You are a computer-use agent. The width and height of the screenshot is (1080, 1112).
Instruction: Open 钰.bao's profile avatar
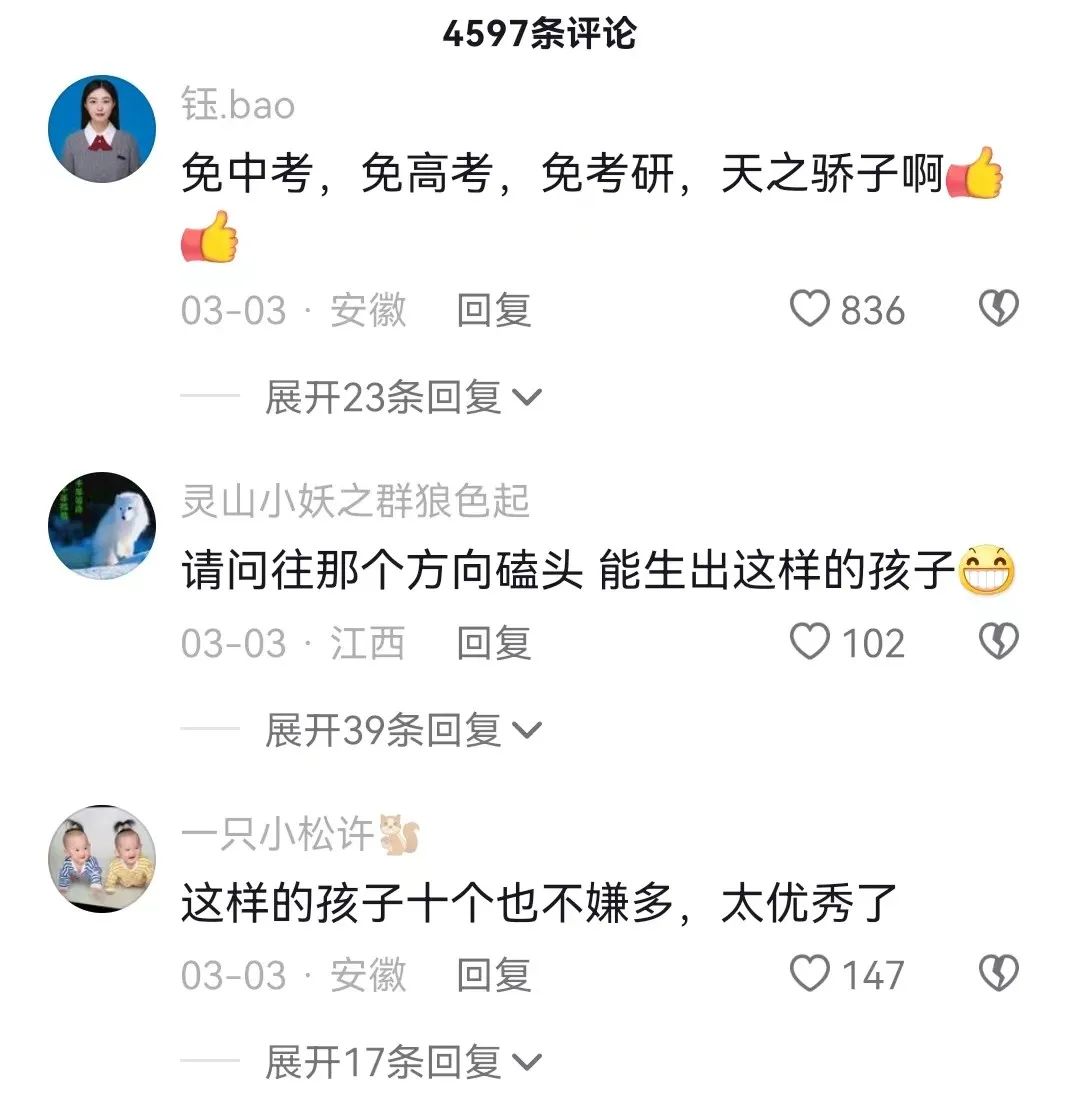tap(102, 129)
